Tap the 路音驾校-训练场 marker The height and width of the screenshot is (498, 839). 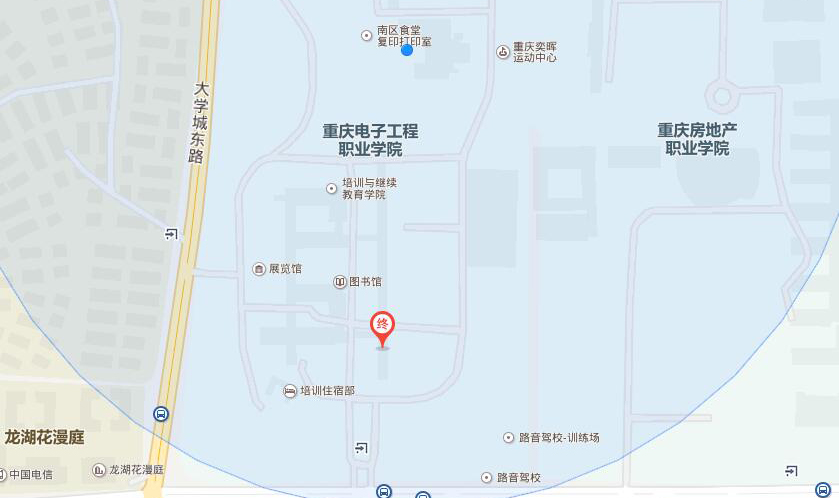point(508,438)
